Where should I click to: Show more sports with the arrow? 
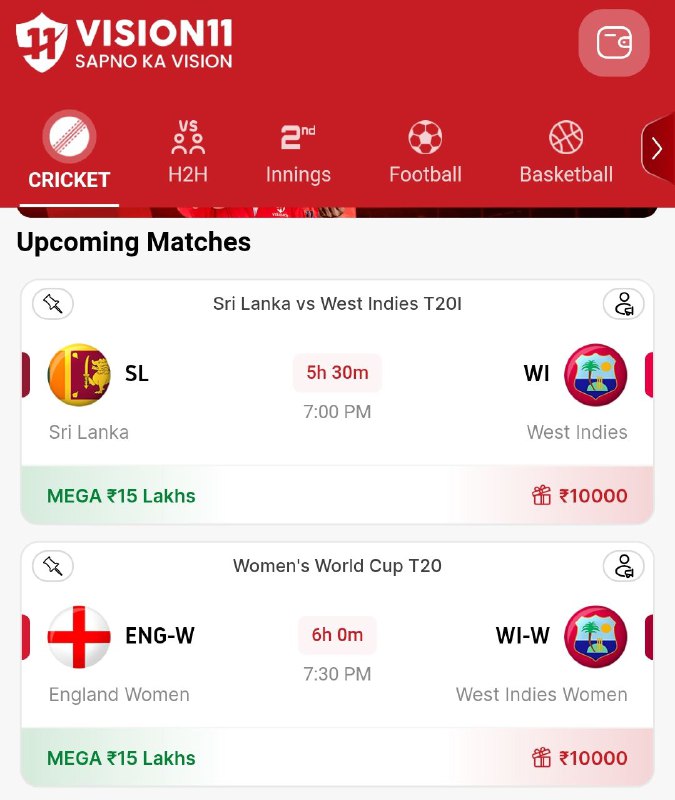657,148
